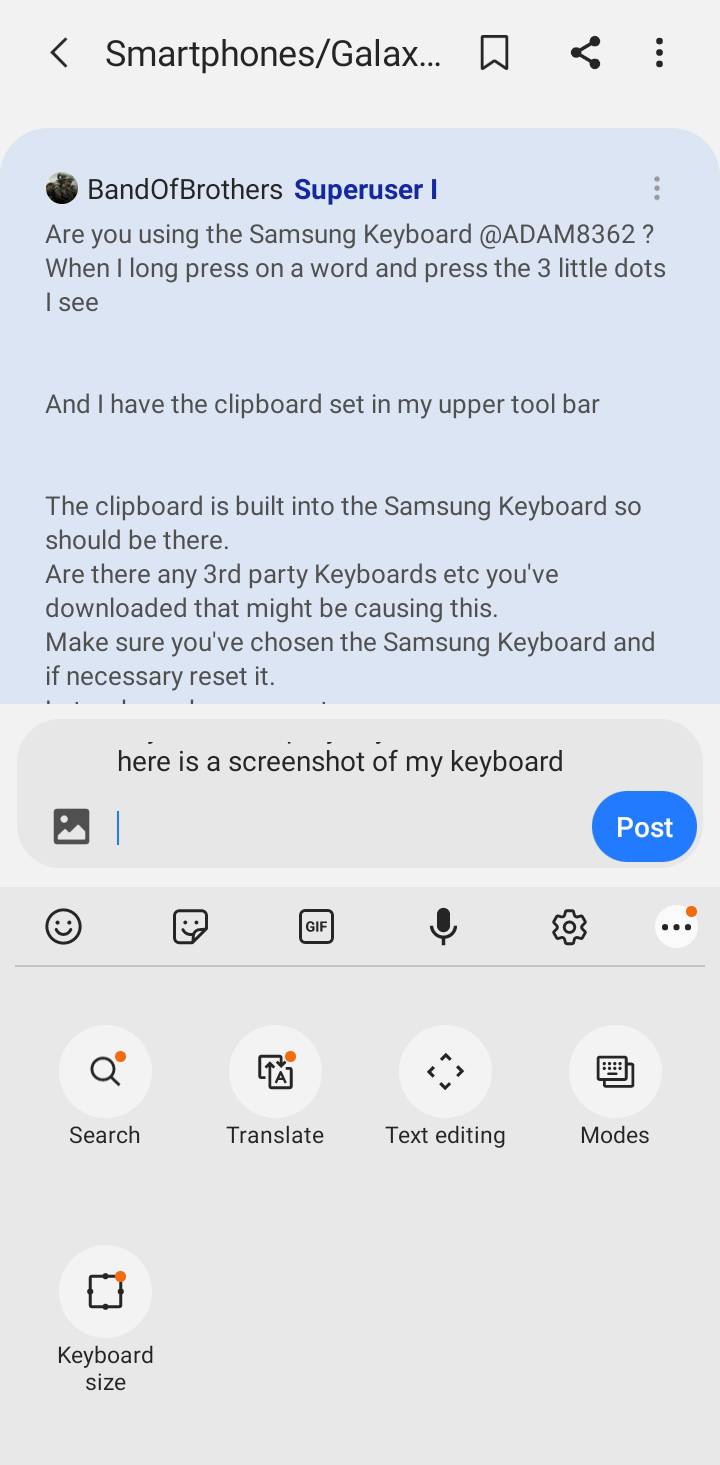Screen dimensions: 720x1465
Task: View the Superuser I rank link
Action: (365, 189)
